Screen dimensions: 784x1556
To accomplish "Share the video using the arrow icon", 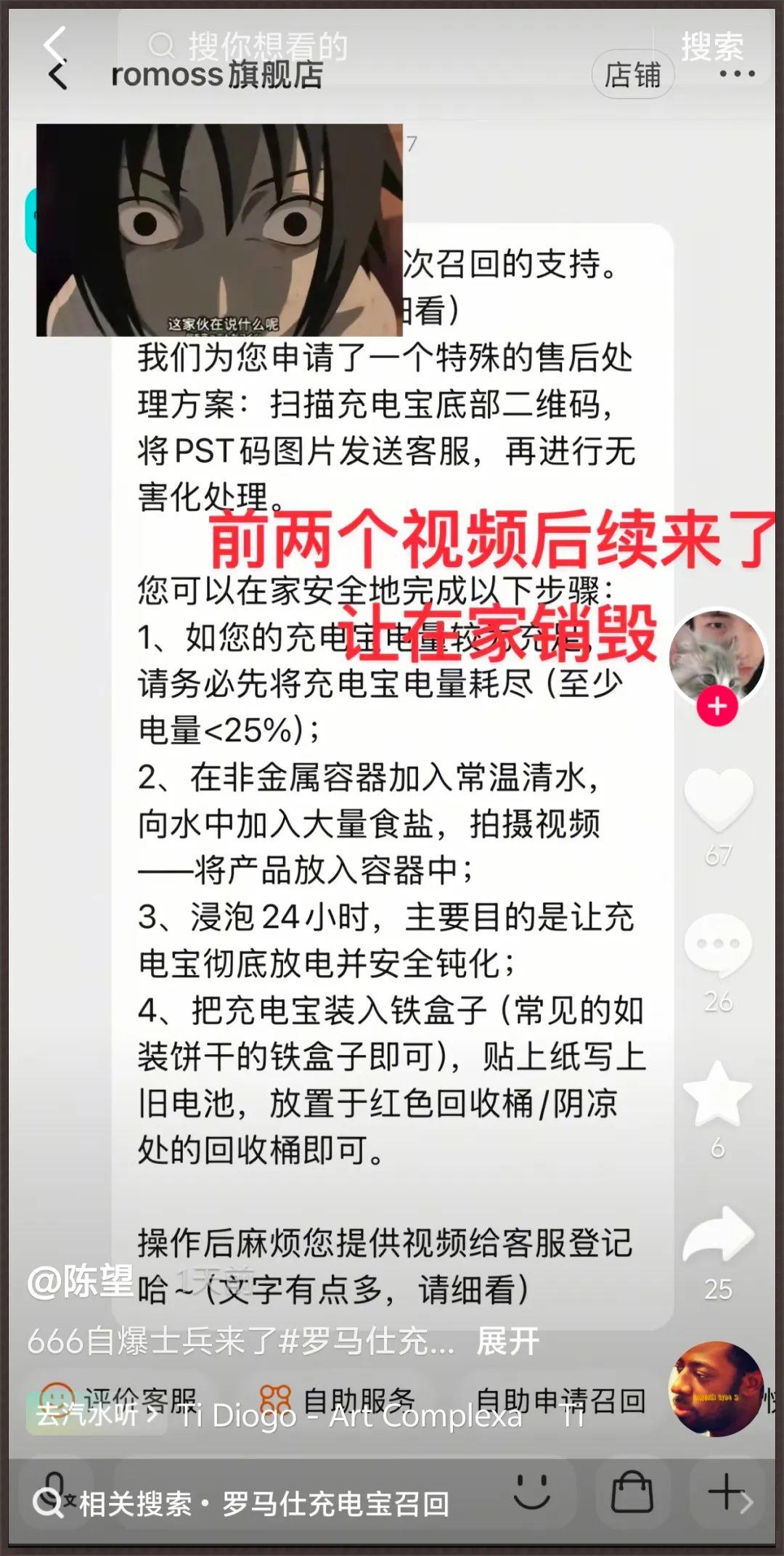I will 718,1235.
